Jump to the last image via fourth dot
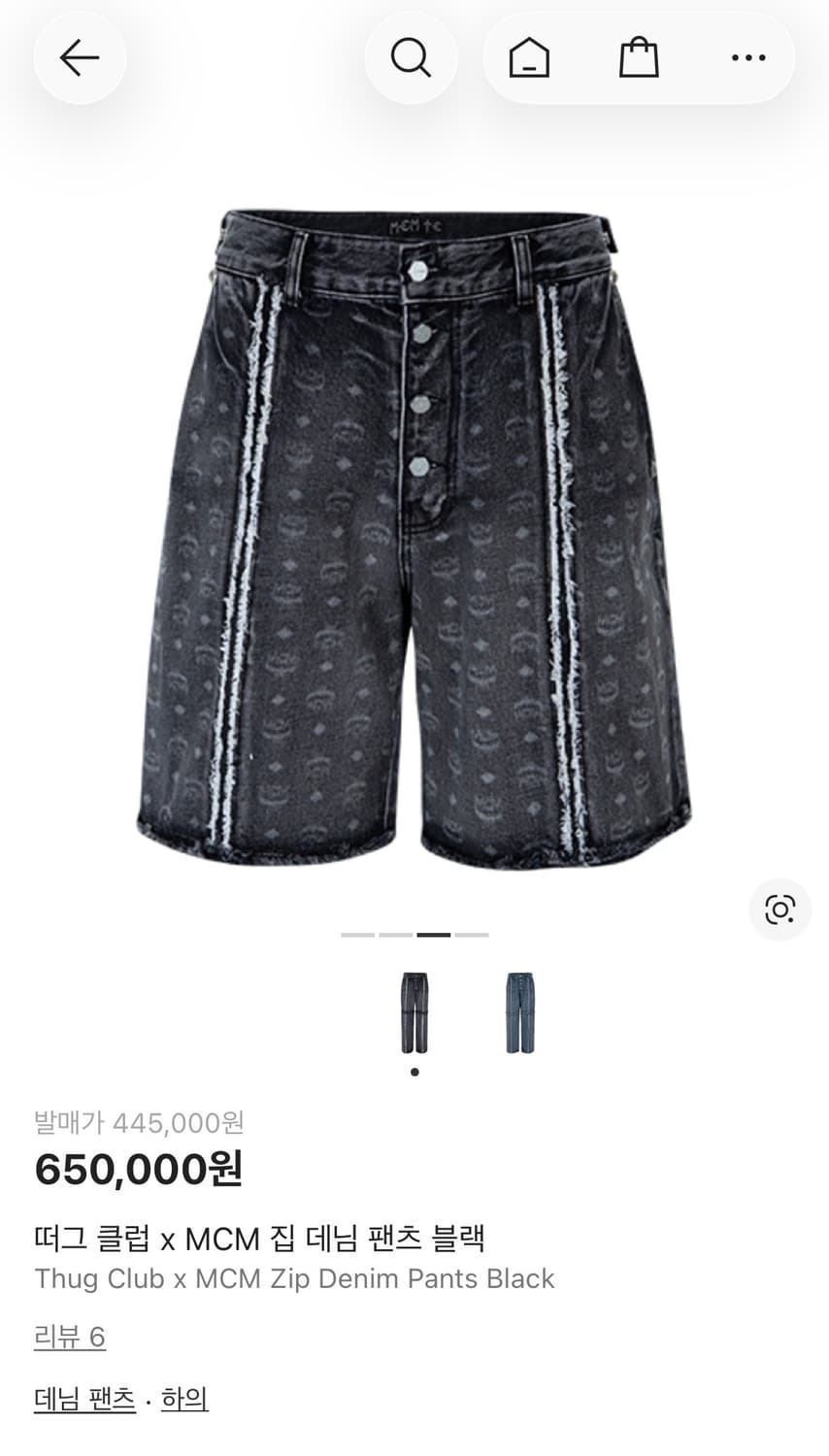Viewport: 829px width, 1456px height. click(473, 935)
